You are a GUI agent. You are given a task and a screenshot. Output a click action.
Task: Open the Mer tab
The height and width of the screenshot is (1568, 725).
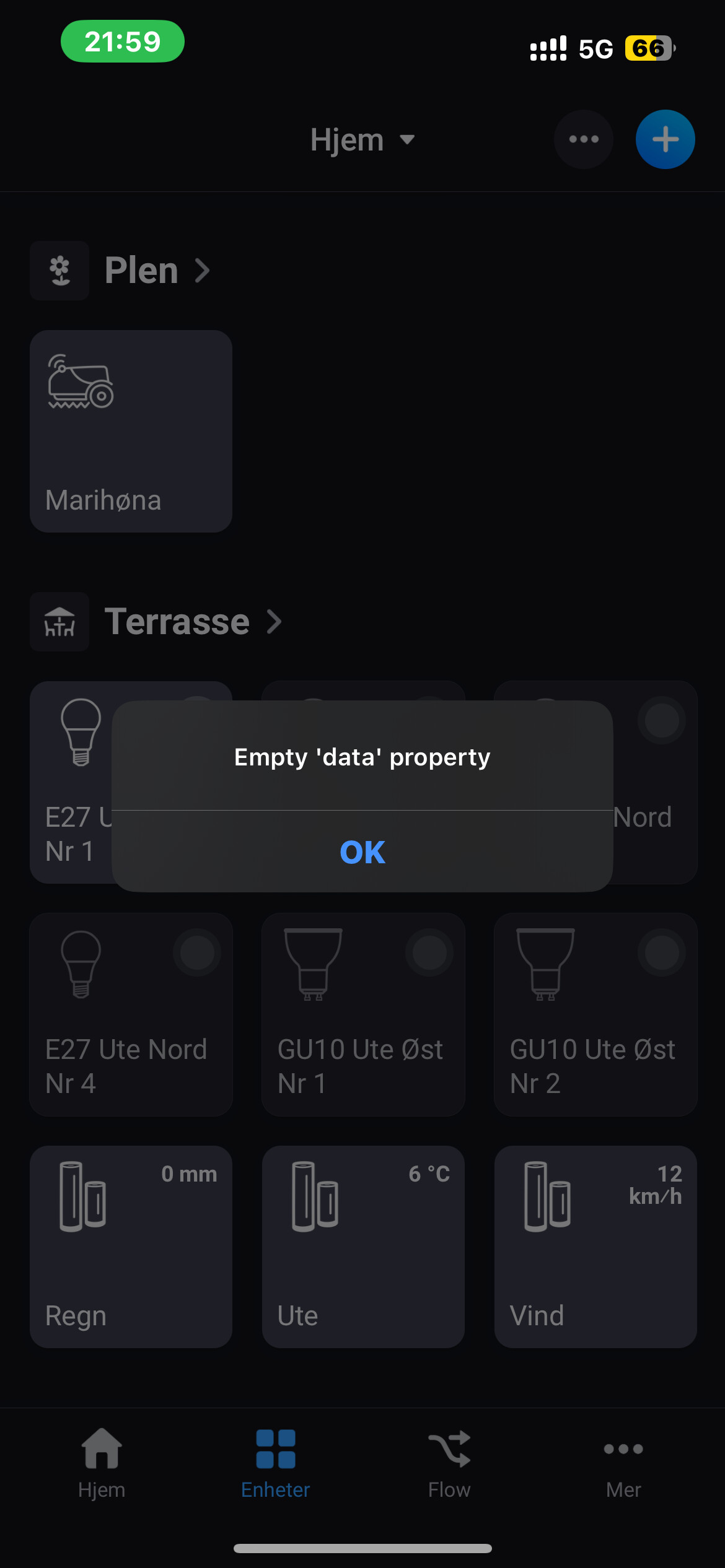coord(623,1463)
